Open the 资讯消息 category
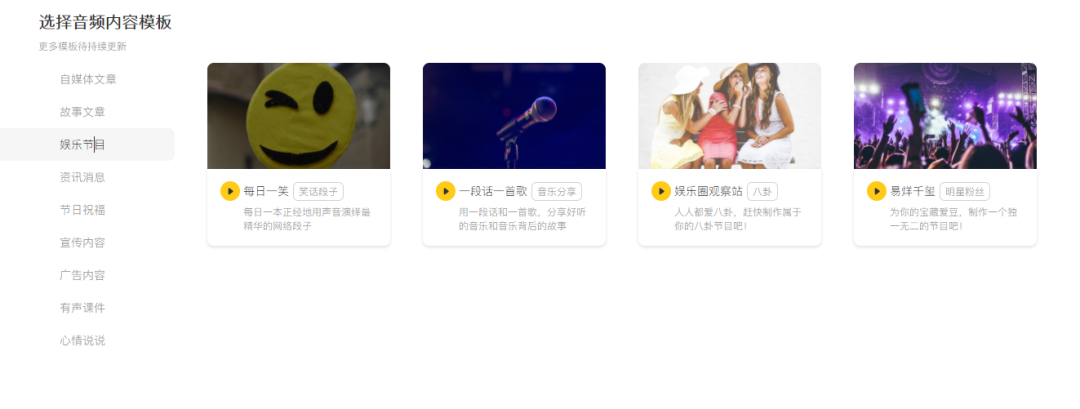Screen dimensions: 1080x409 (82, 177)
